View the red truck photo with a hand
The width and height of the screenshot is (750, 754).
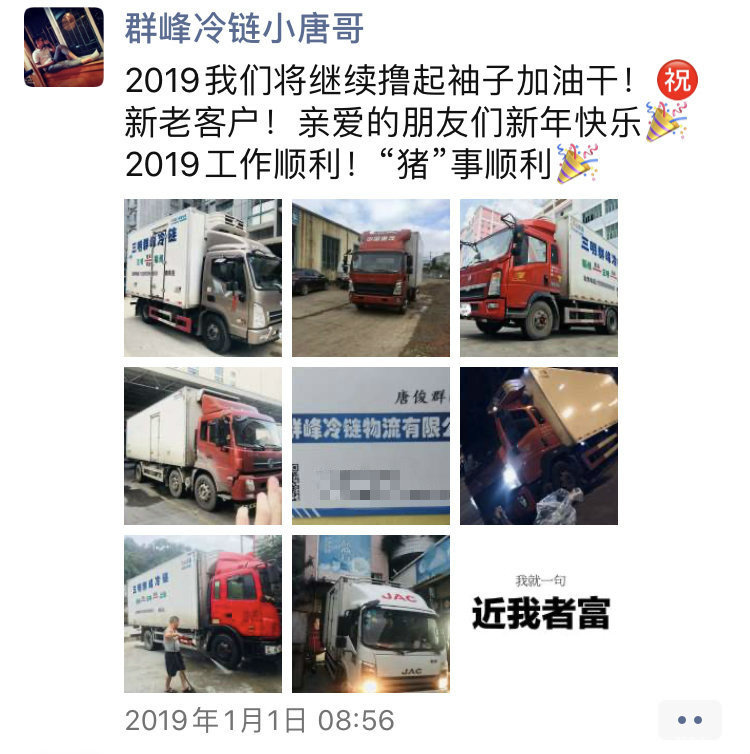coord(203,446)
